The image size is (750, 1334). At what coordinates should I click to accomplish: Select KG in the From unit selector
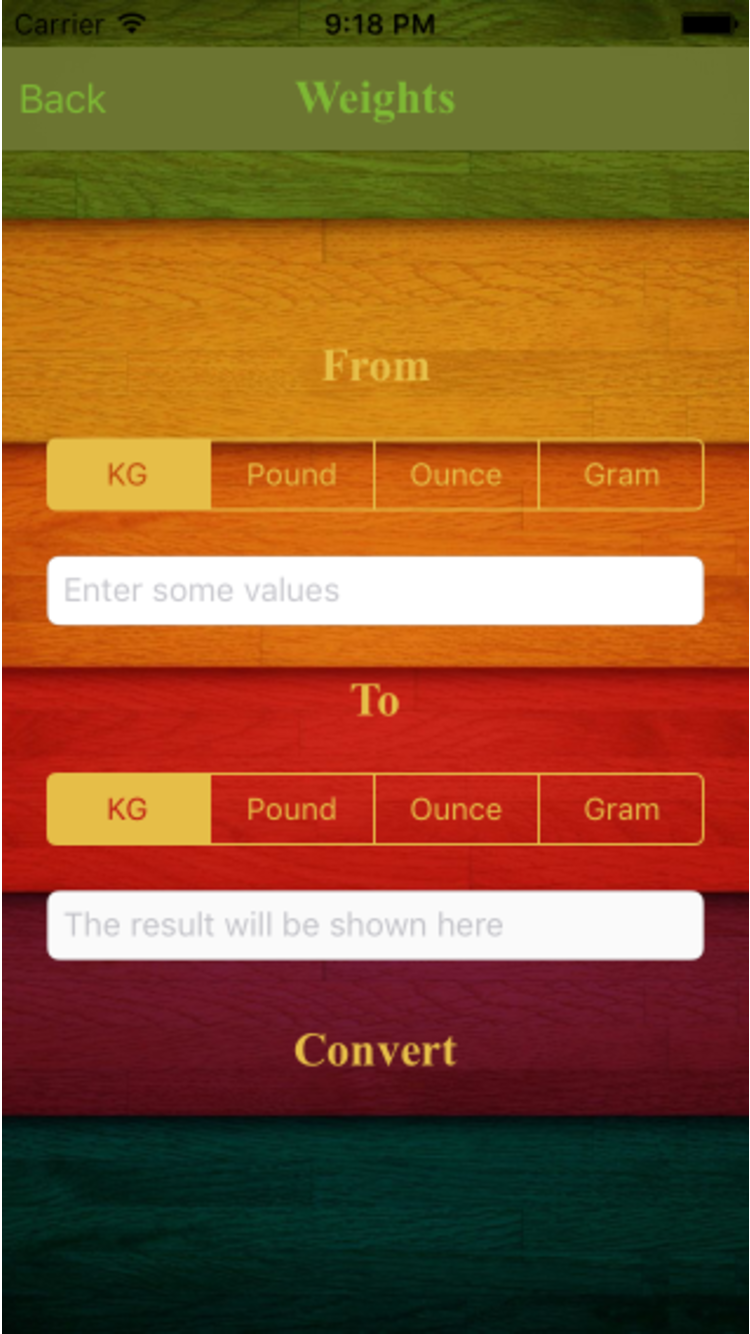click(129, 475)
